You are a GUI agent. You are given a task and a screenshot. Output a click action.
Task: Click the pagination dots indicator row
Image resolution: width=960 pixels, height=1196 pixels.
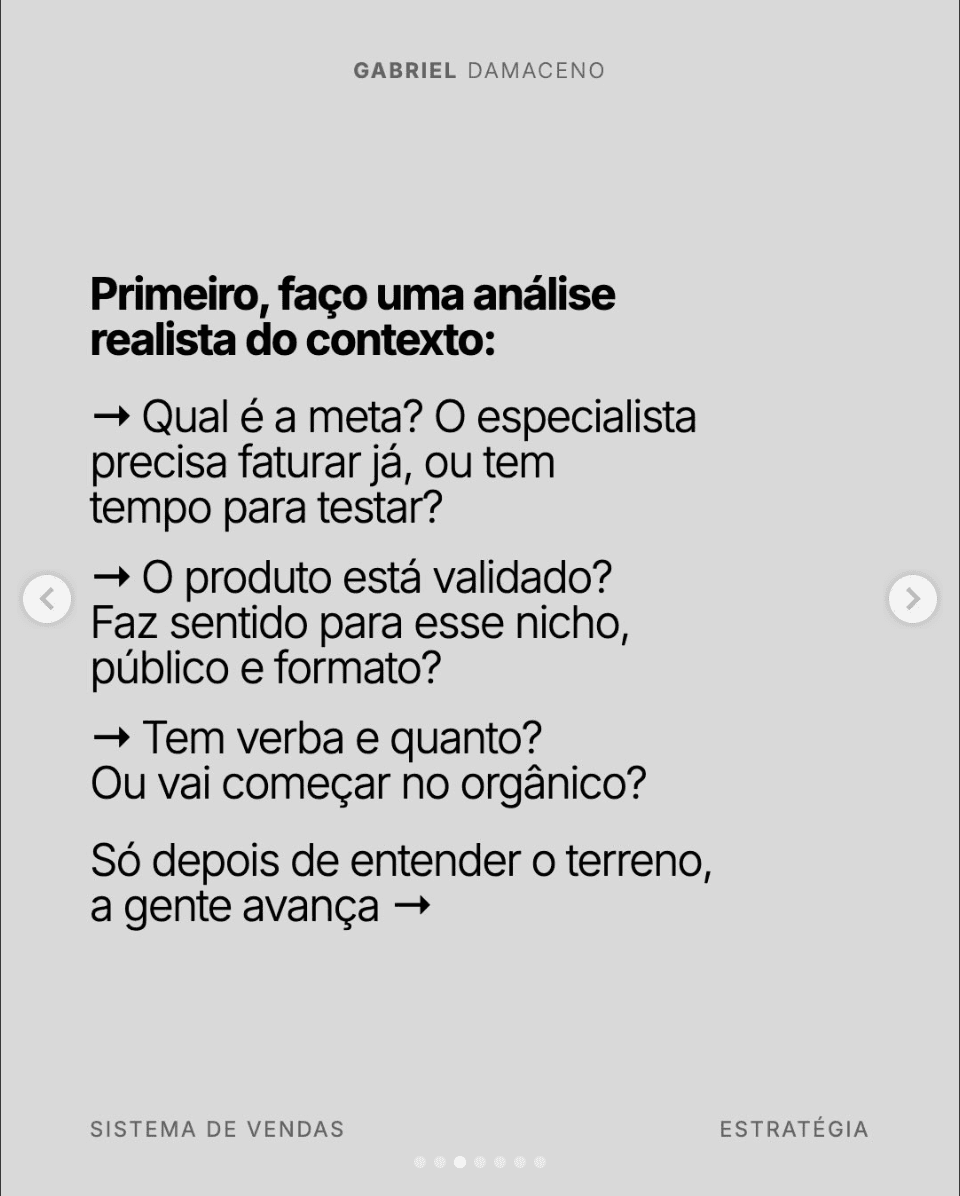tap(480, 1161)
